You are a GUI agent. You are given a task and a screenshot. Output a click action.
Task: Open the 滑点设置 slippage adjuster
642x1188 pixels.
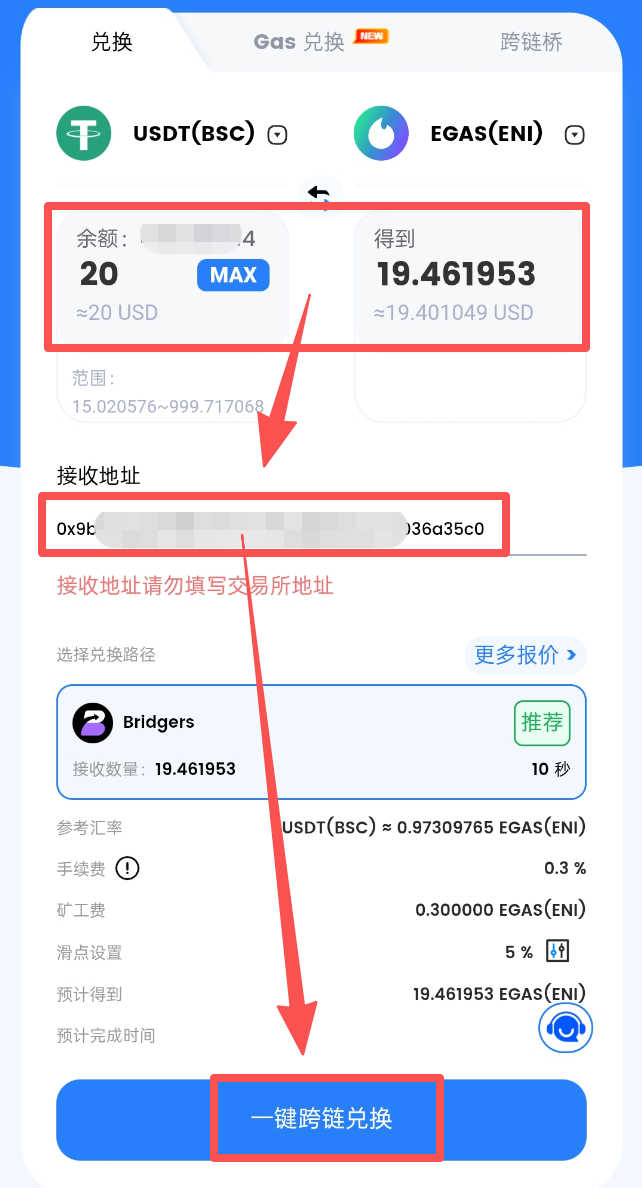557,951
